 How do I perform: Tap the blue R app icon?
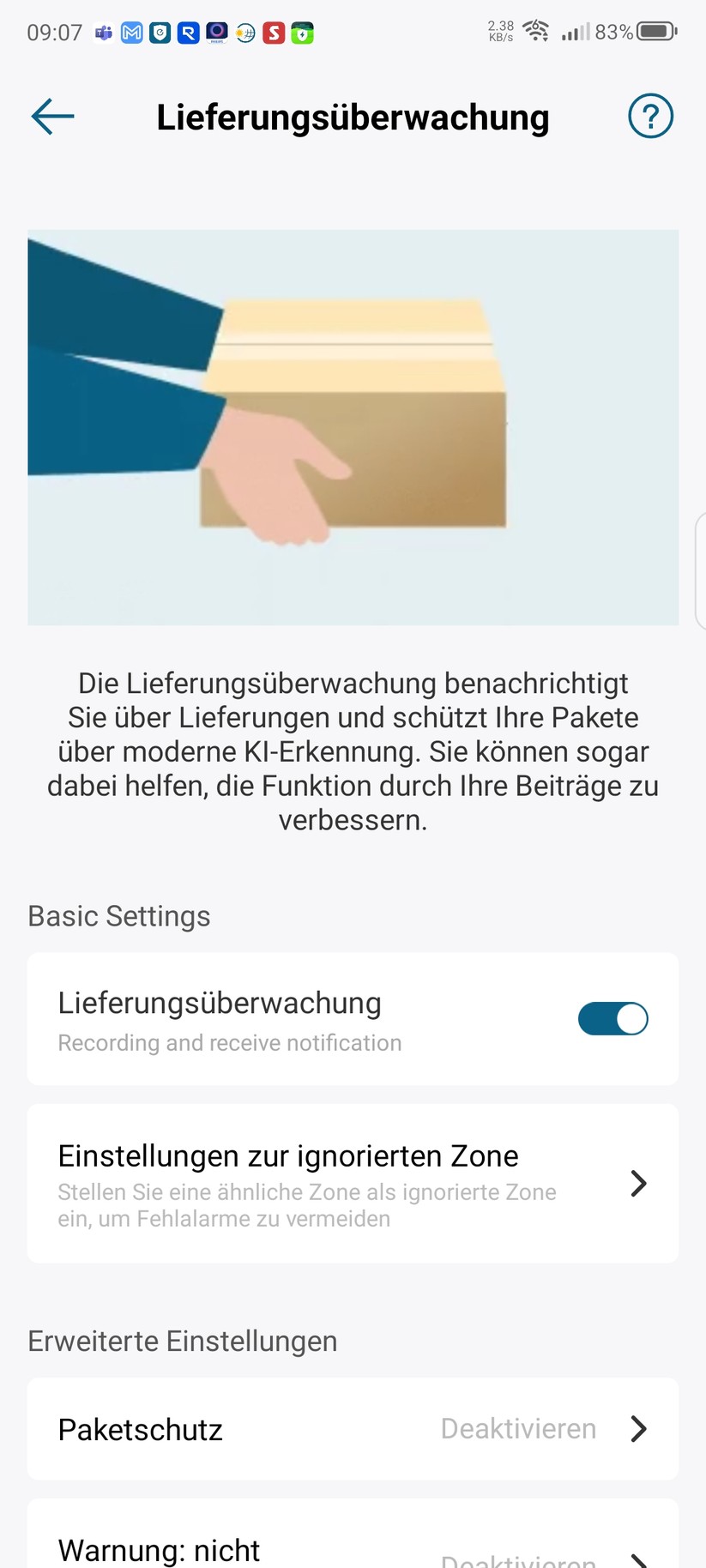click(x=189, y=33)
